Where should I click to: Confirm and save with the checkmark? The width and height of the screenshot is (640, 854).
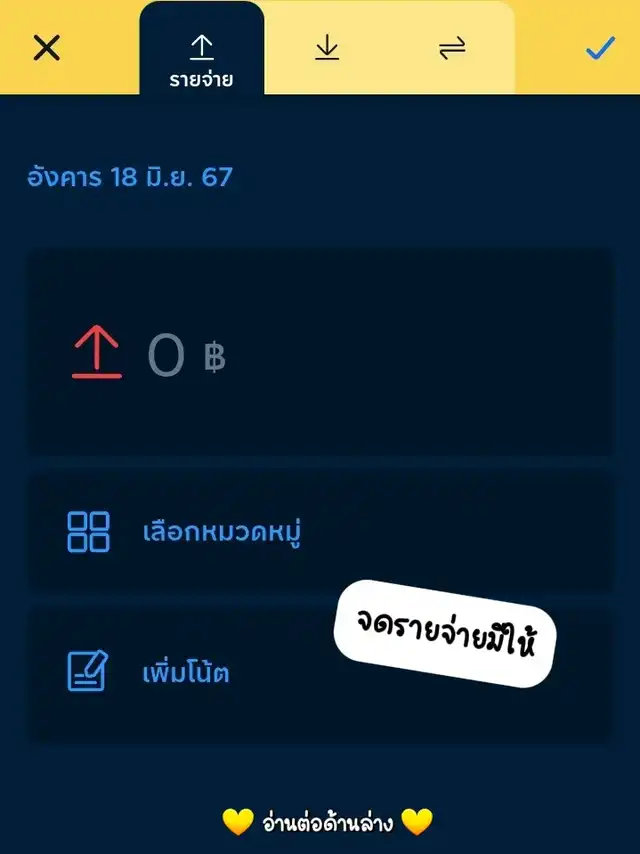[598, 48]
